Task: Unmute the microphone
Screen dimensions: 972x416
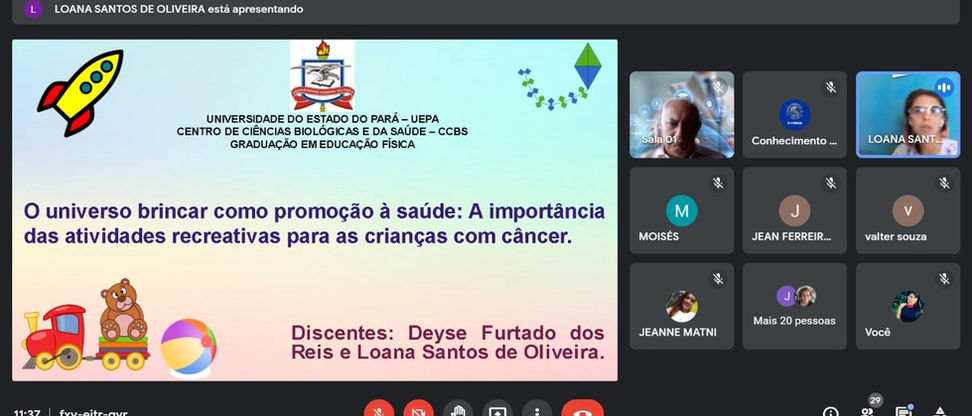Action: pyautogui.click(x=379, y=410)
